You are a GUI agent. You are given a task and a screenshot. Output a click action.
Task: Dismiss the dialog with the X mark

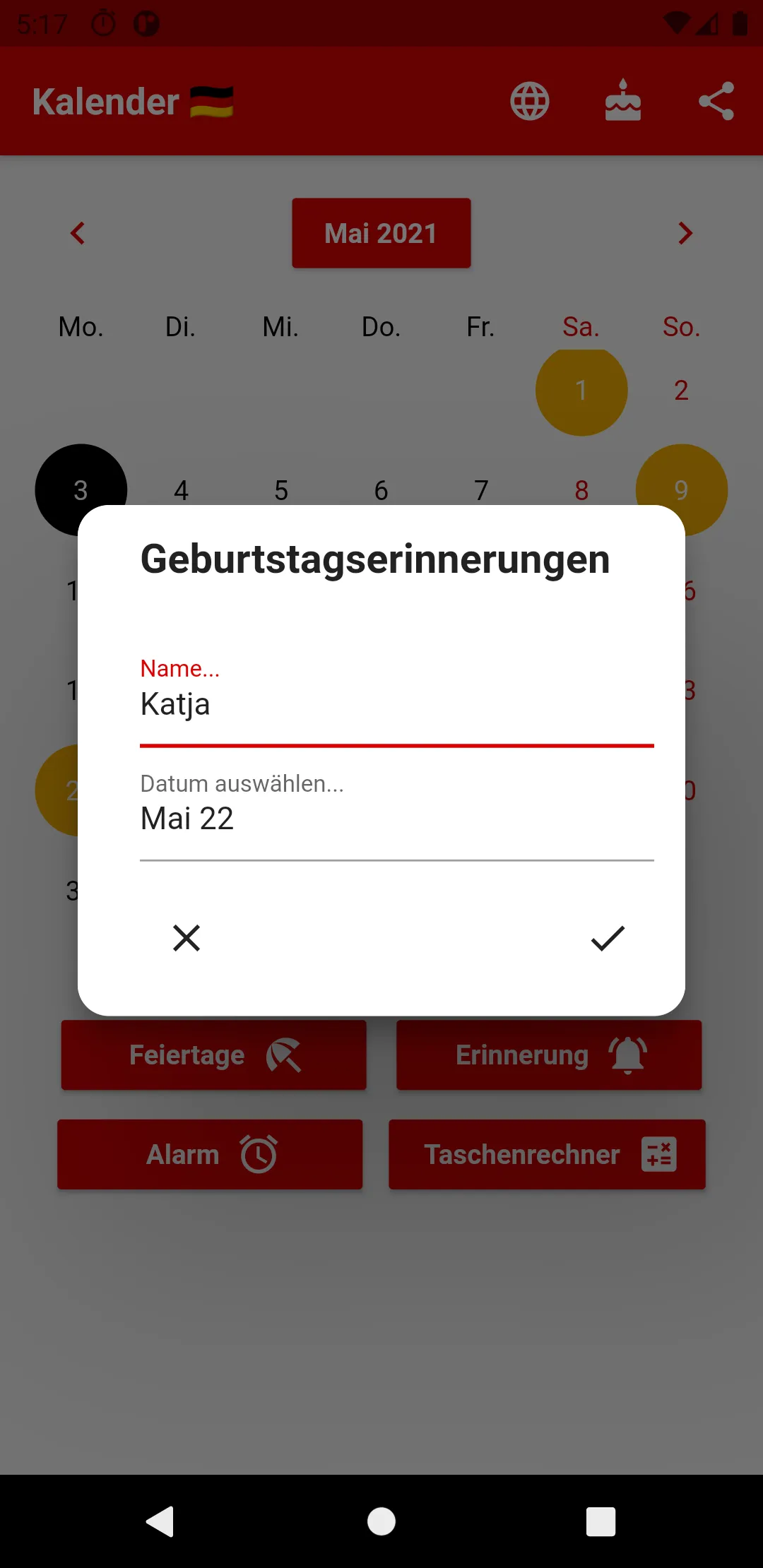(186, 938)
